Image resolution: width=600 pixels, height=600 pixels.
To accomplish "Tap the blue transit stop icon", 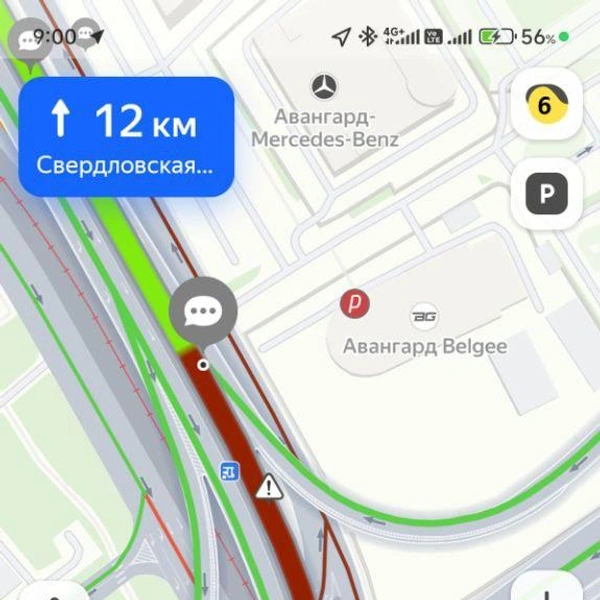I will [229, 470].
